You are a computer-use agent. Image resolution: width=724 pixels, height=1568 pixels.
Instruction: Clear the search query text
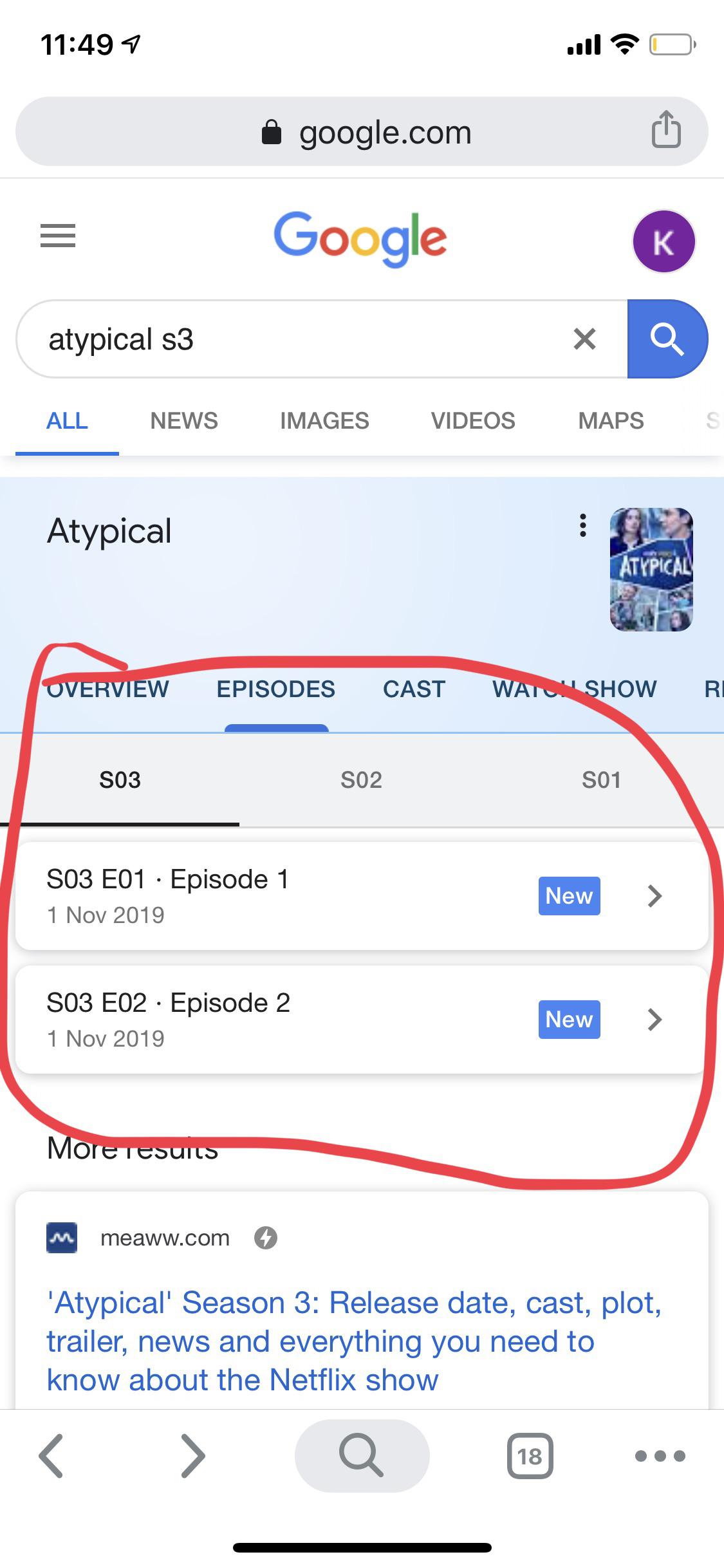point(584,339)
